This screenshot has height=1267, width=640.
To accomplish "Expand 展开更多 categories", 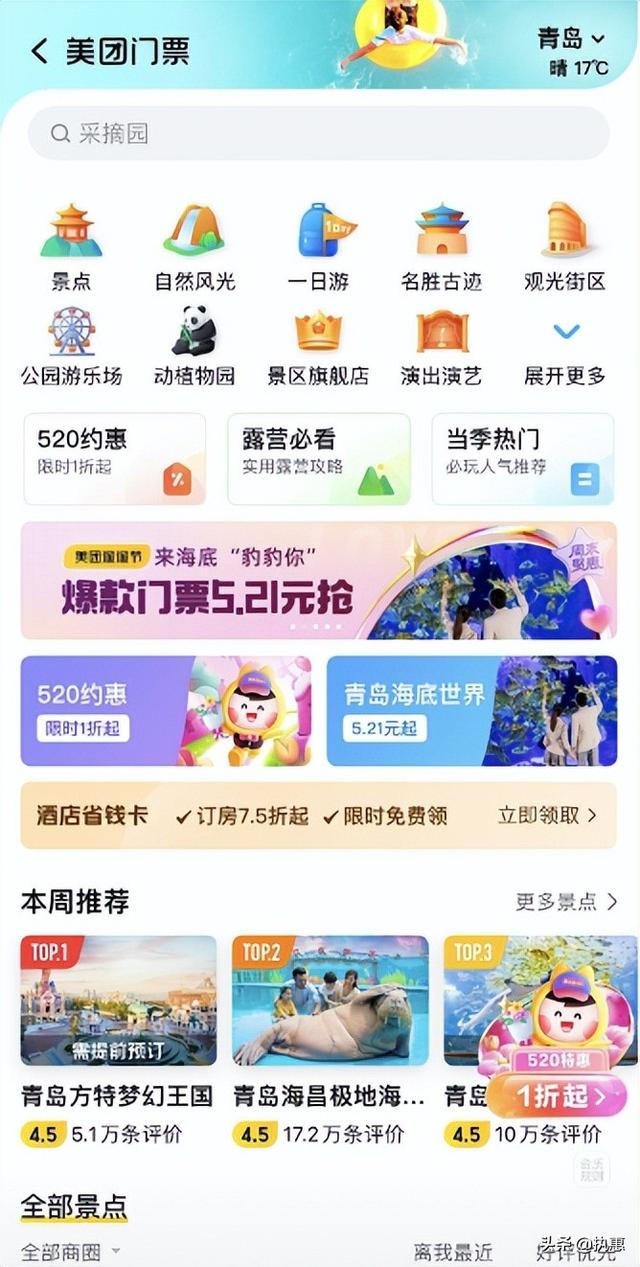I will [x=565, y=346].
